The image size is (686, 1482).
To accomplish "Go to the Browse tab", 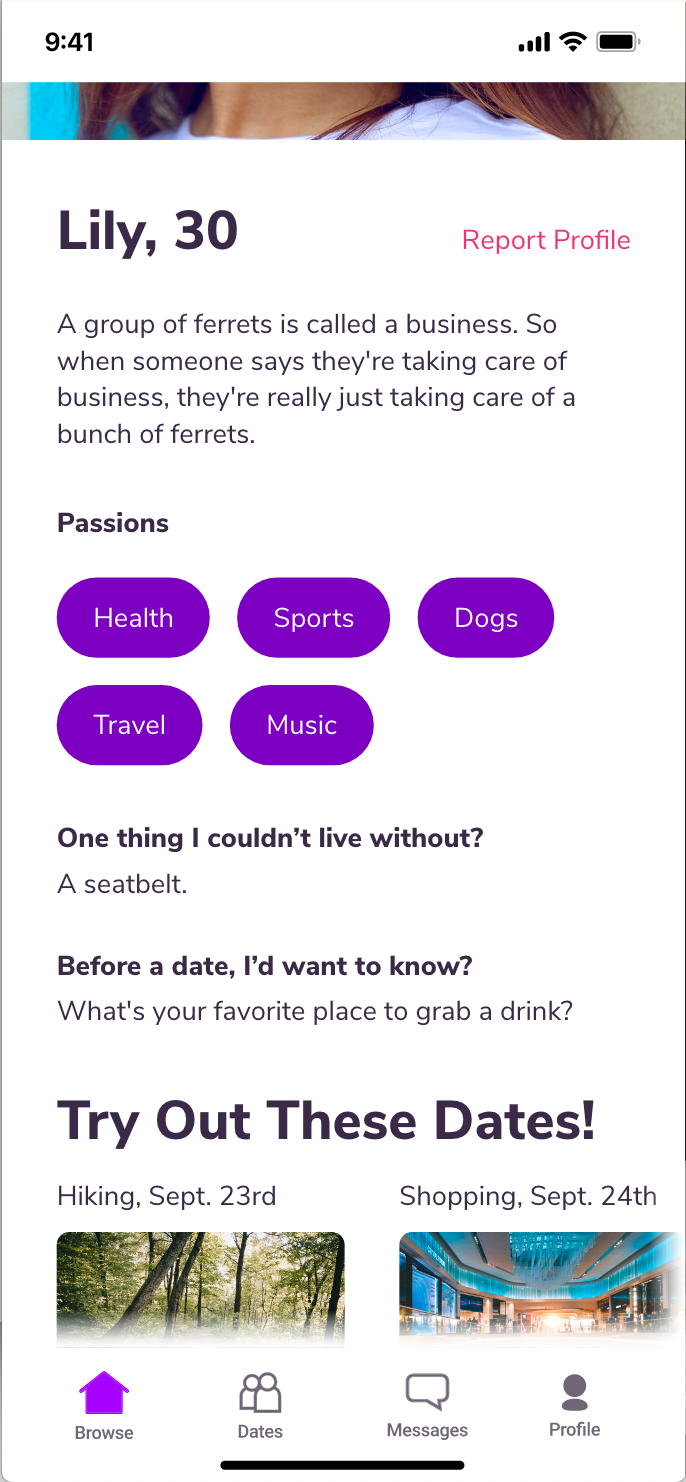I will [x=104, y=1406].
